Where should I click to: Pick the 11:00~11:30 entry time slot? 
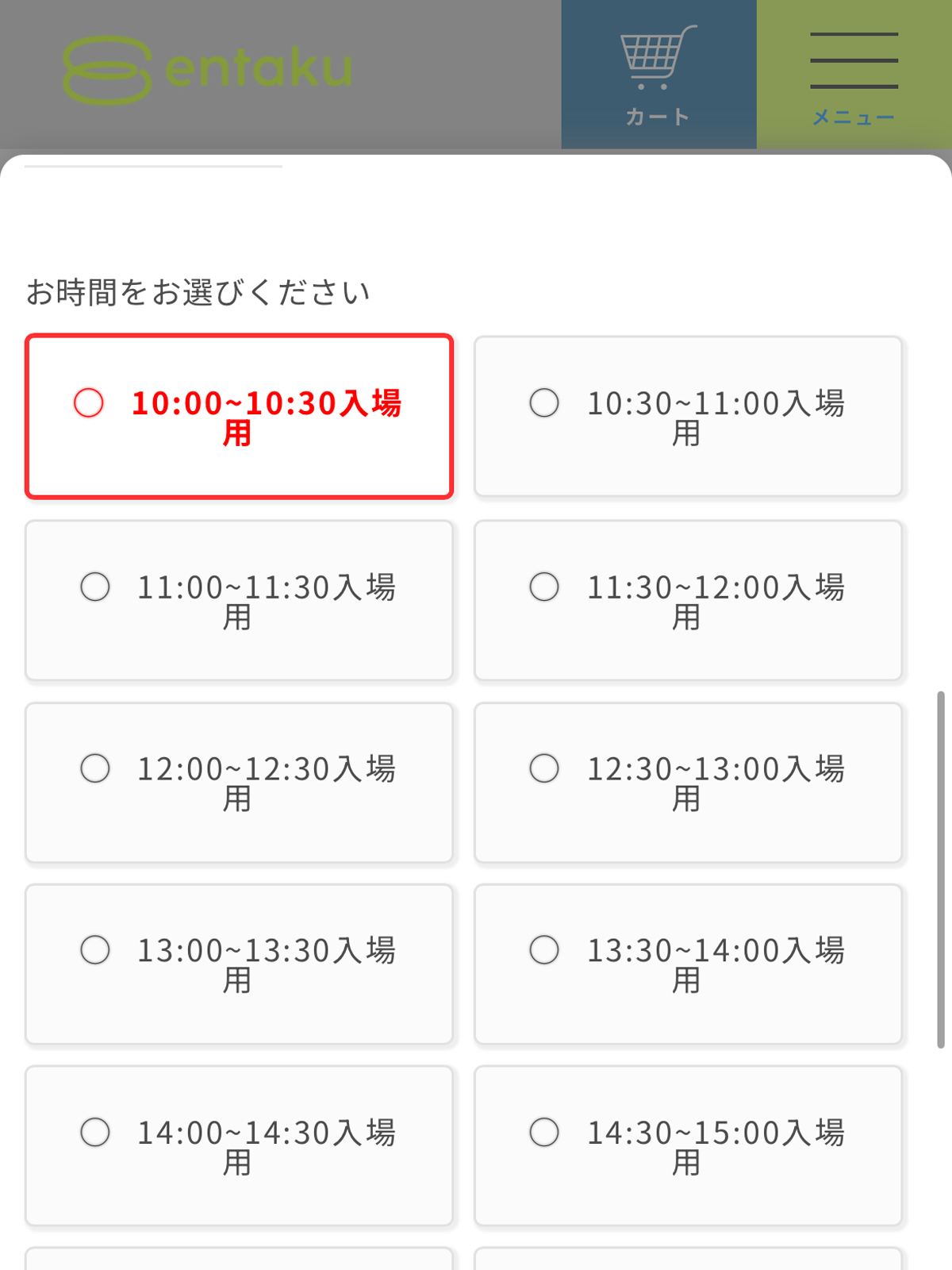tap(239, 600)
